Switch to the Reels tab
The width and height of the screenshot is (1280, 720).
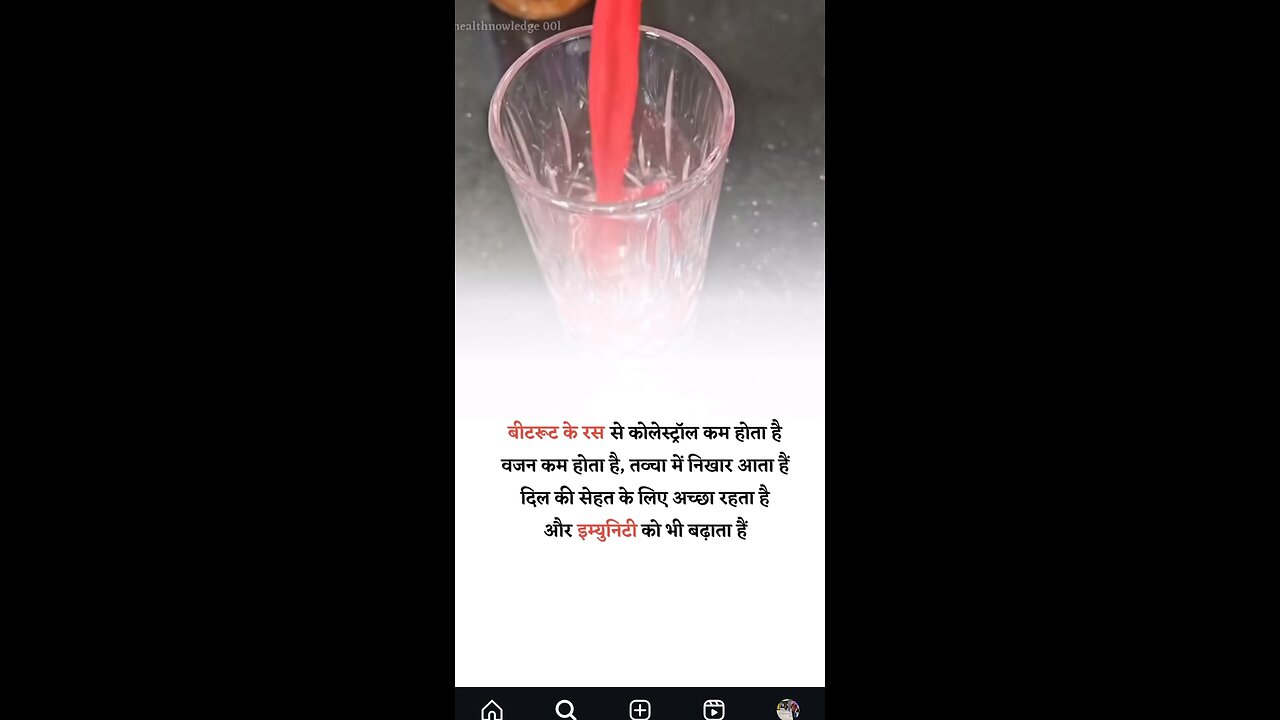(x=714, y=710)
